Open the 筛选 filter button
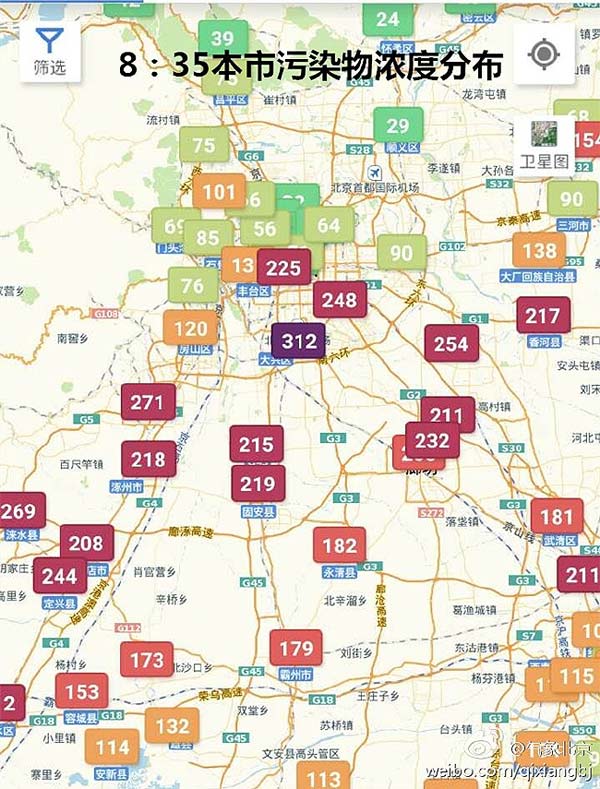The image size is (600, 789). coord(49,52)
